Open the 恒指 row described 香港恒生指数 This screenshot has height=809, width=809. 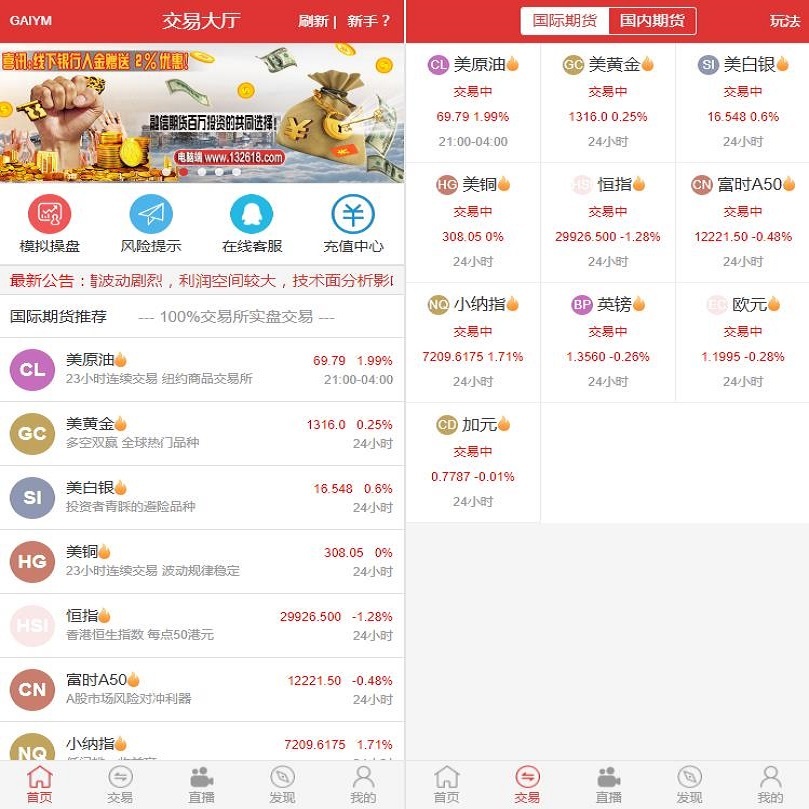pyautogui.click(x=200, y=625)
